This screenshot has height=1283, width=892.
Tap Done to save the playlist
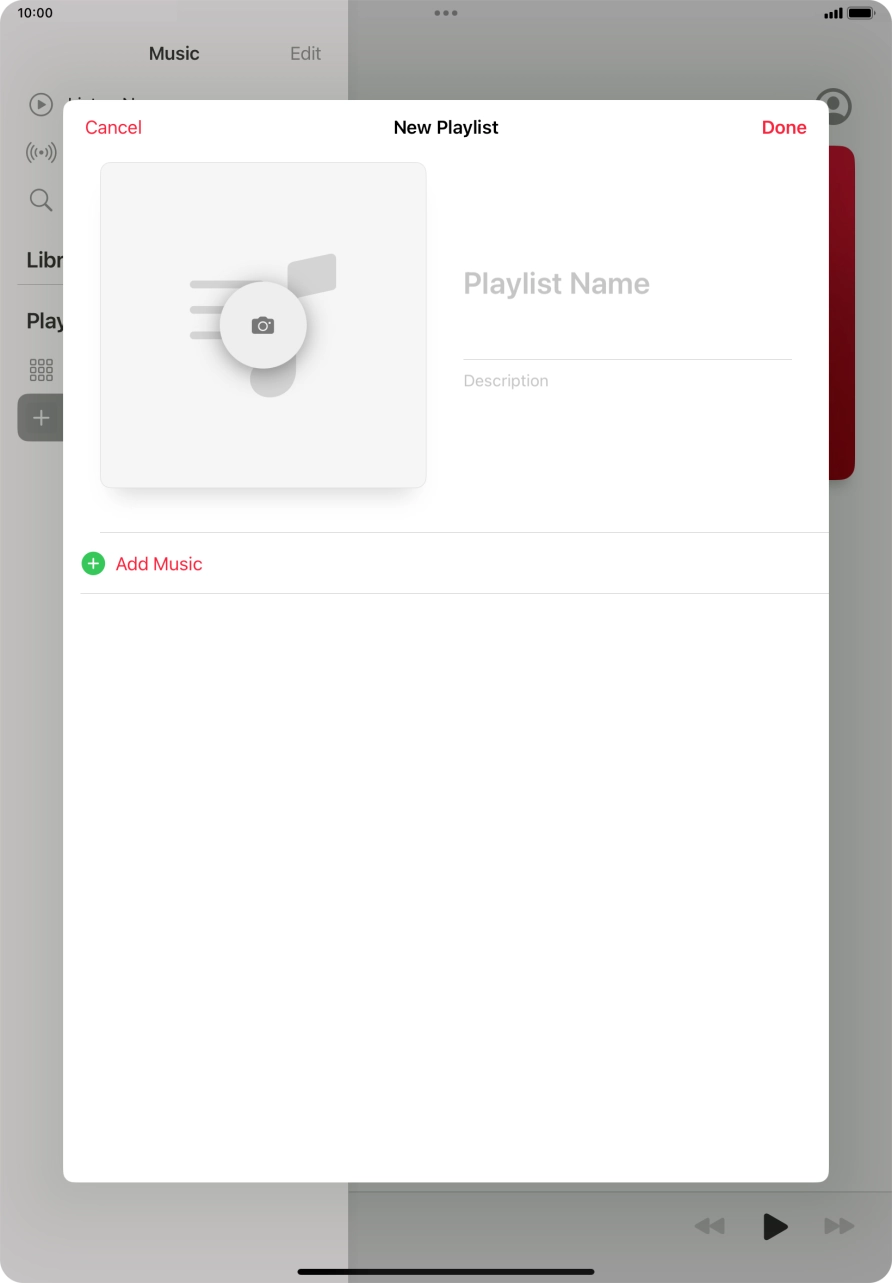[x=784, y=127]
